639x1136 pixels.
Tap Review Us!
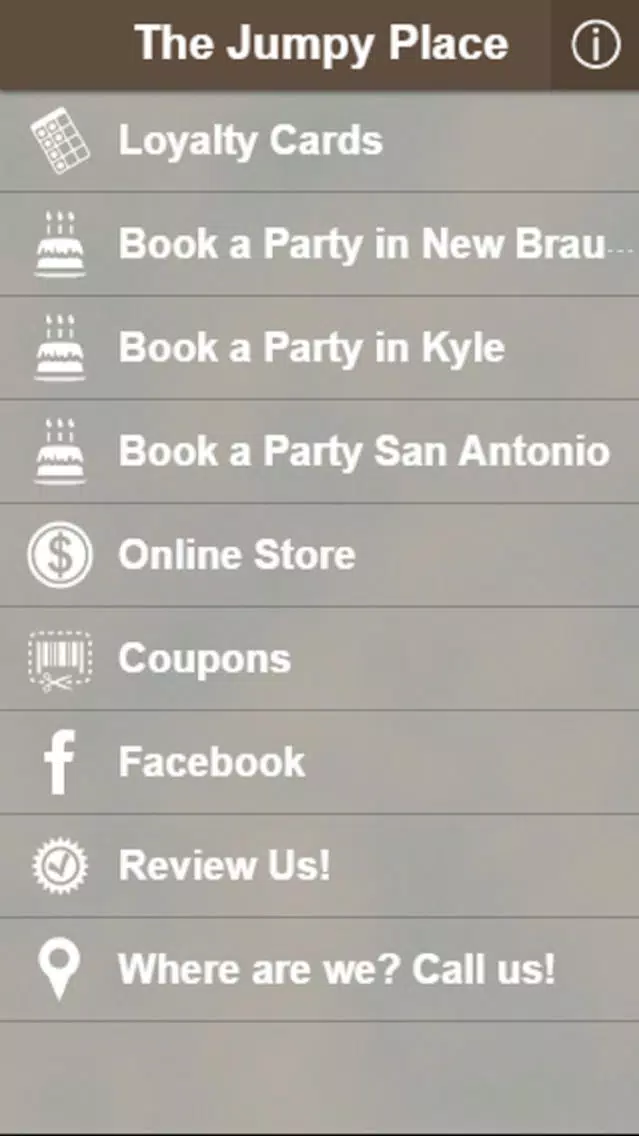coord(320,866)
